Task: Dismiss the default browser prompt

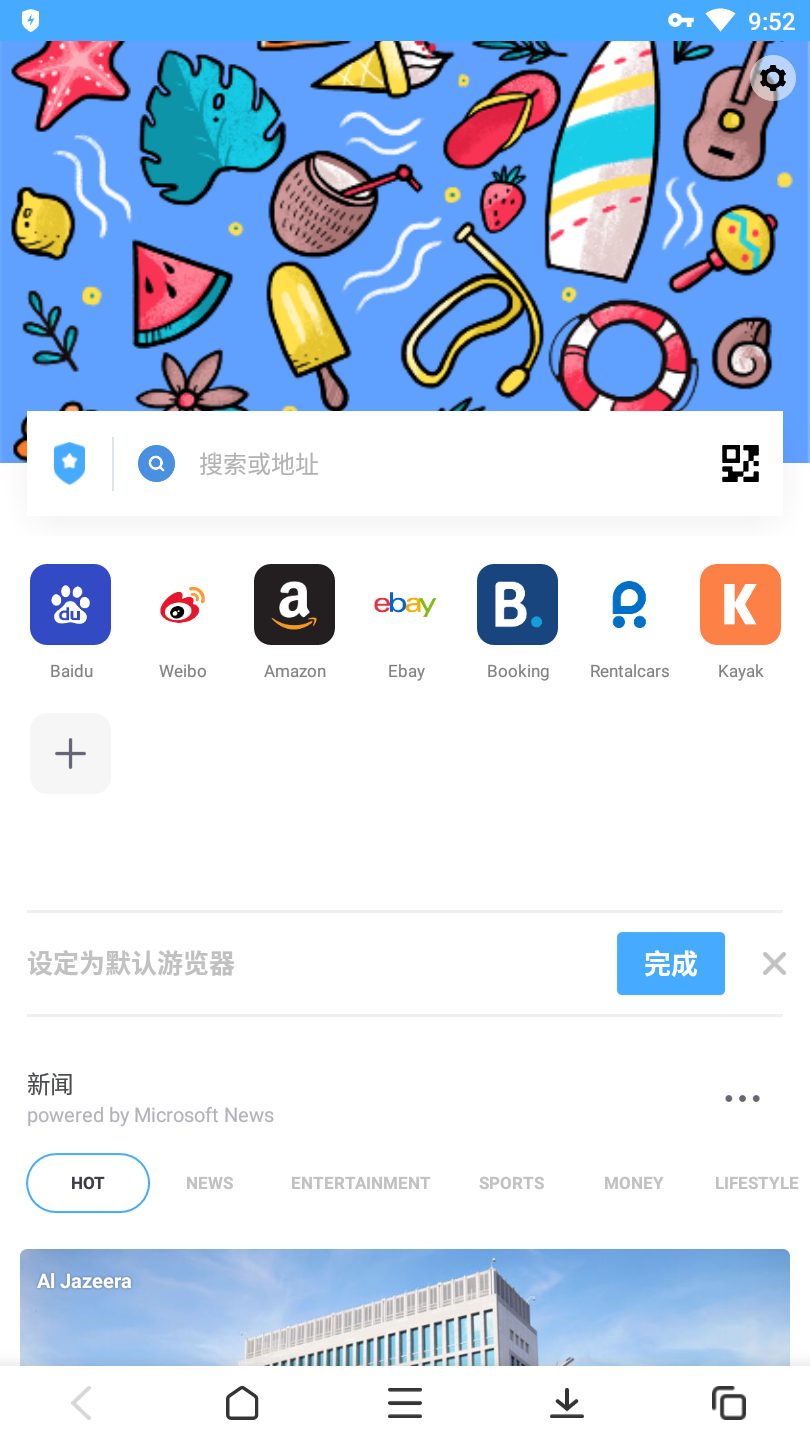Action: click(x=774, y=963)
